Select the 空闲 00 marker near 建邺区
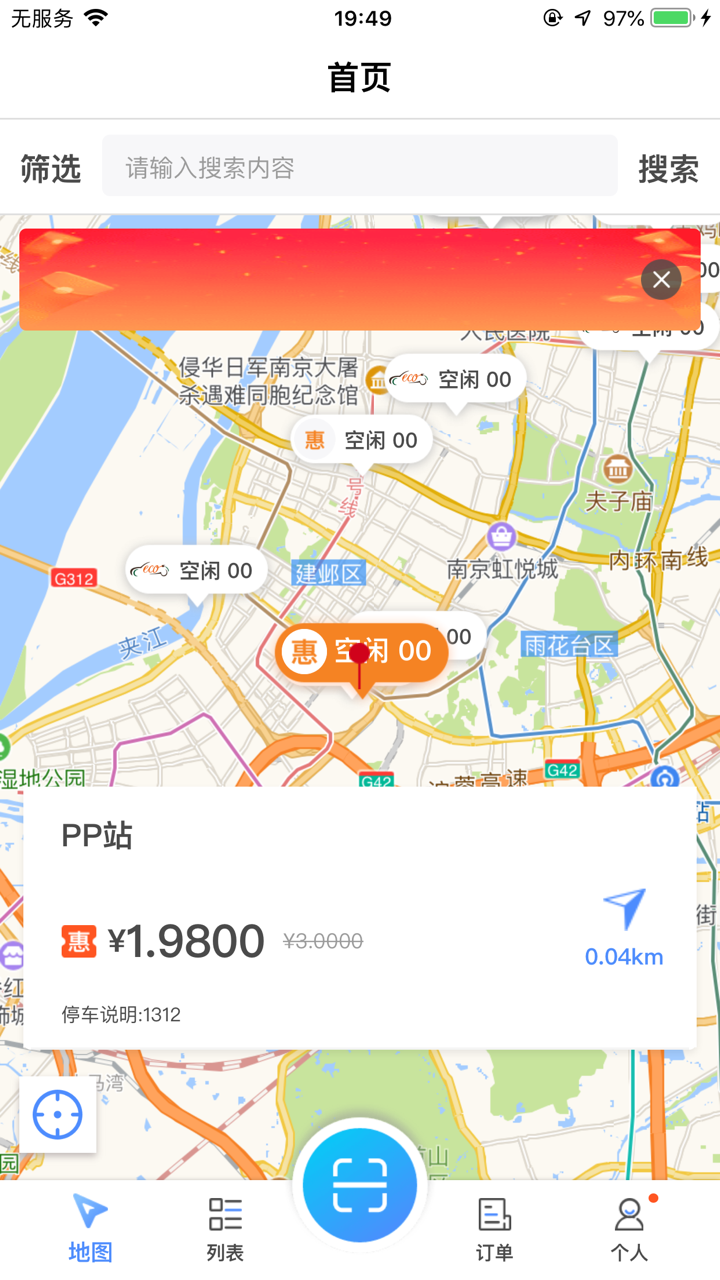 [194, 570]
